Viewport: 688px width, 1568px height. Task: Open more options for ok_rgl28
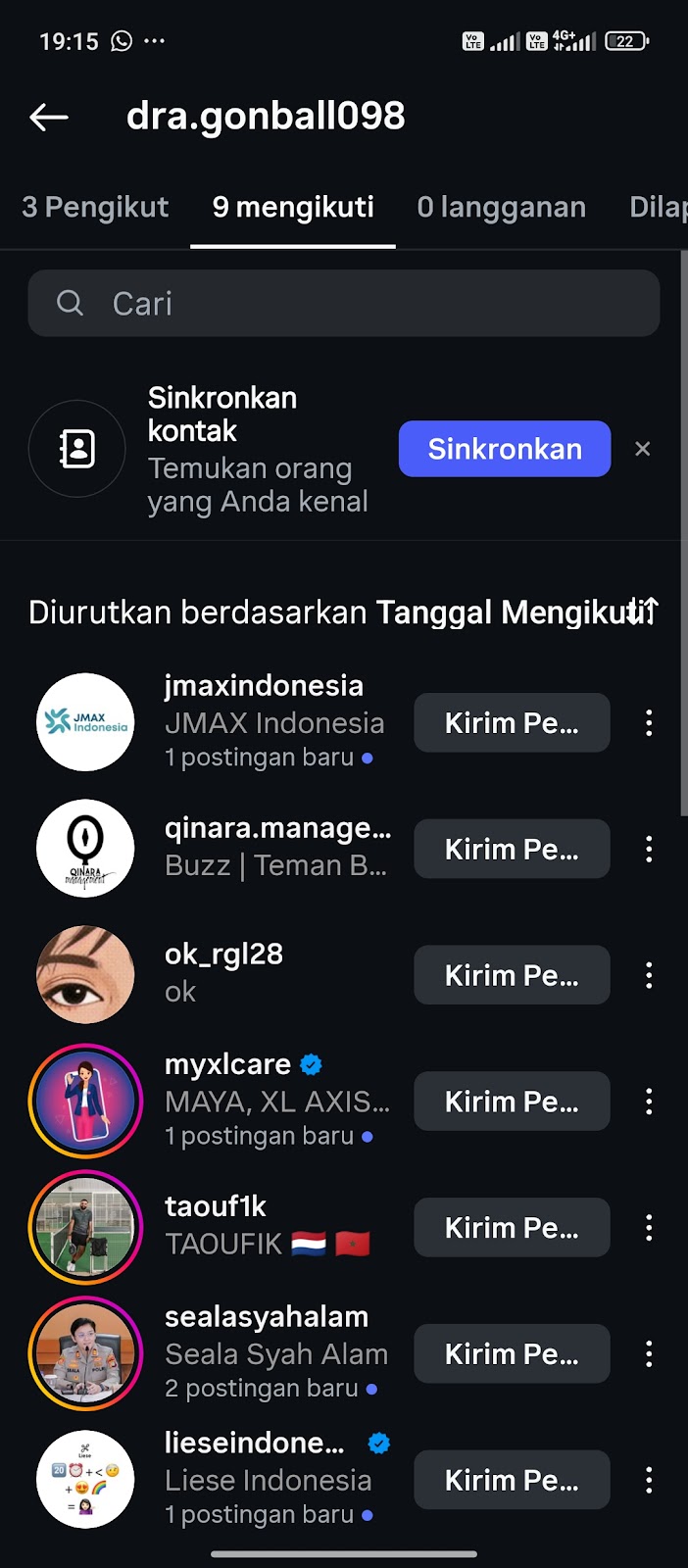coord(649,975)
